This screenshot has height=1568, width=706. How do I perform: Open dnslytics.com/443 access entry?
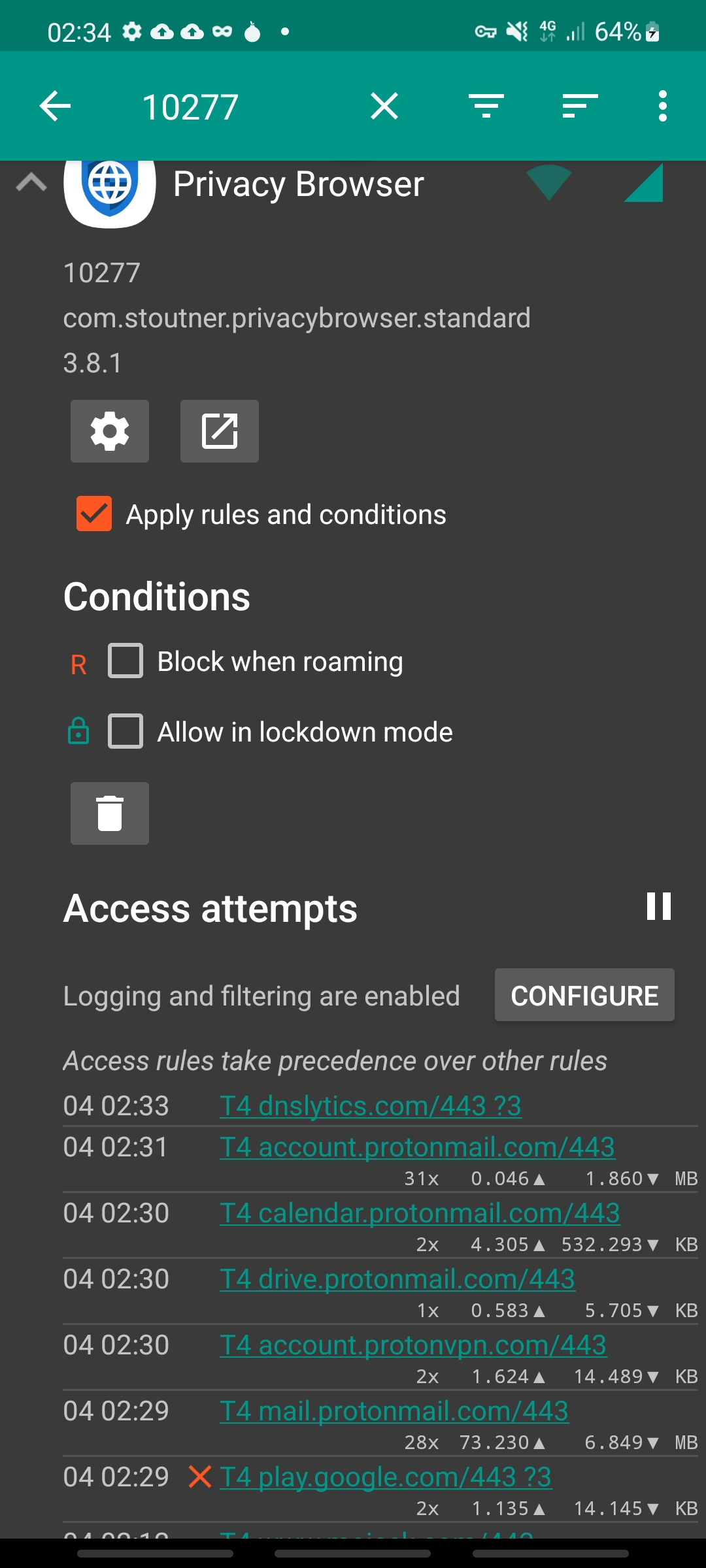coord(371,1106)
